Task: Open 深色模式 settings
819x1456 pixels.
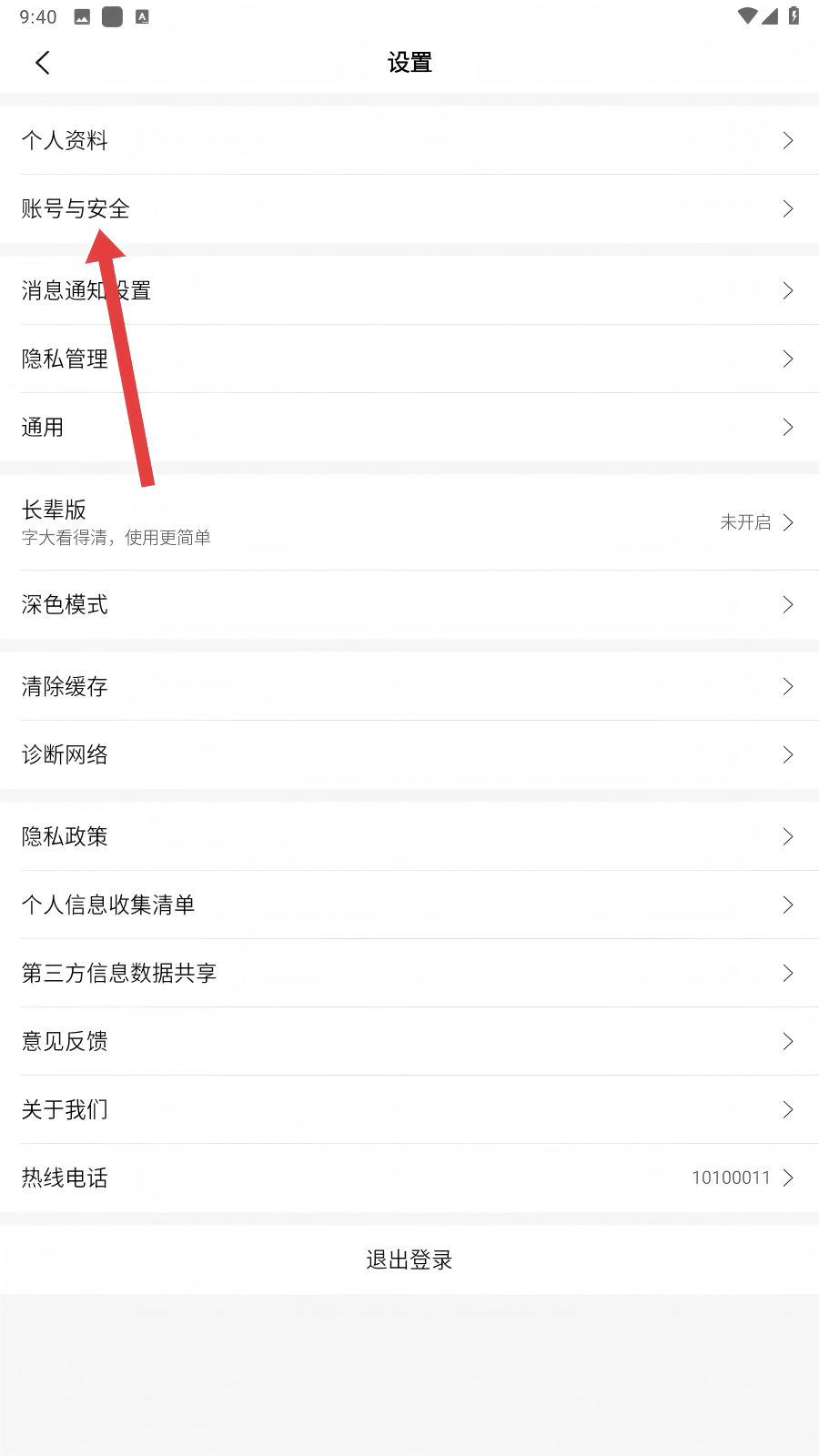Action: (x=409, y=604)
